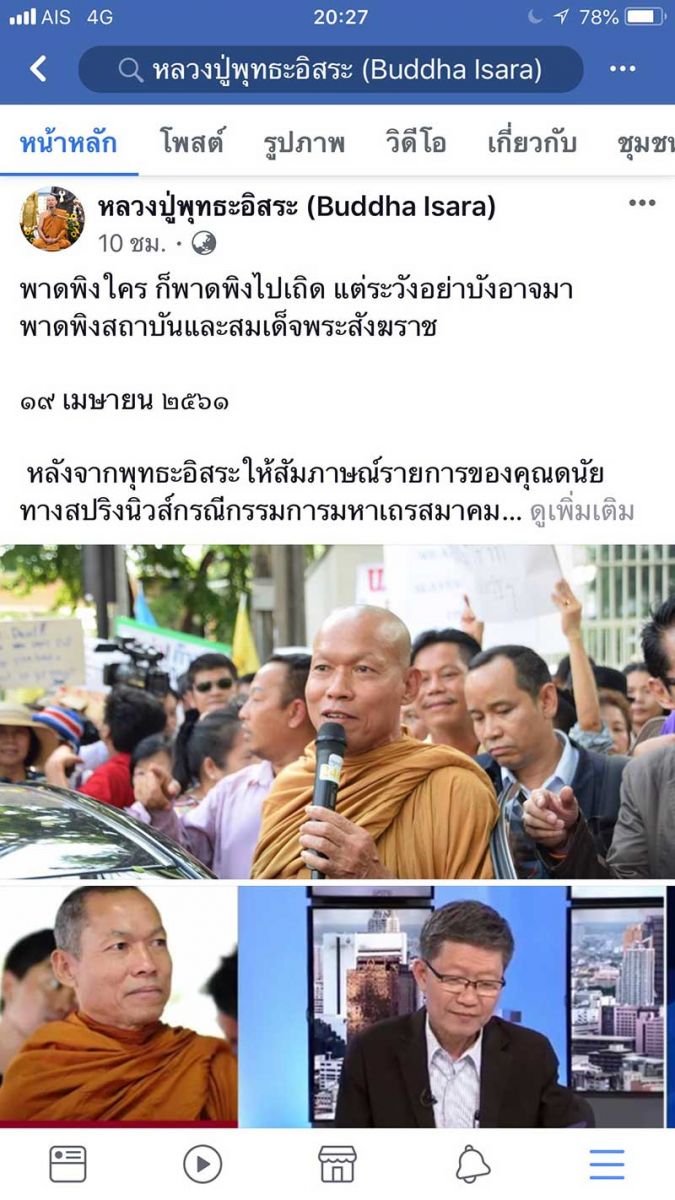This screenshot has width=675, height=1200.
Task: Go to the News Feed tab
Action: [68, 1163]
